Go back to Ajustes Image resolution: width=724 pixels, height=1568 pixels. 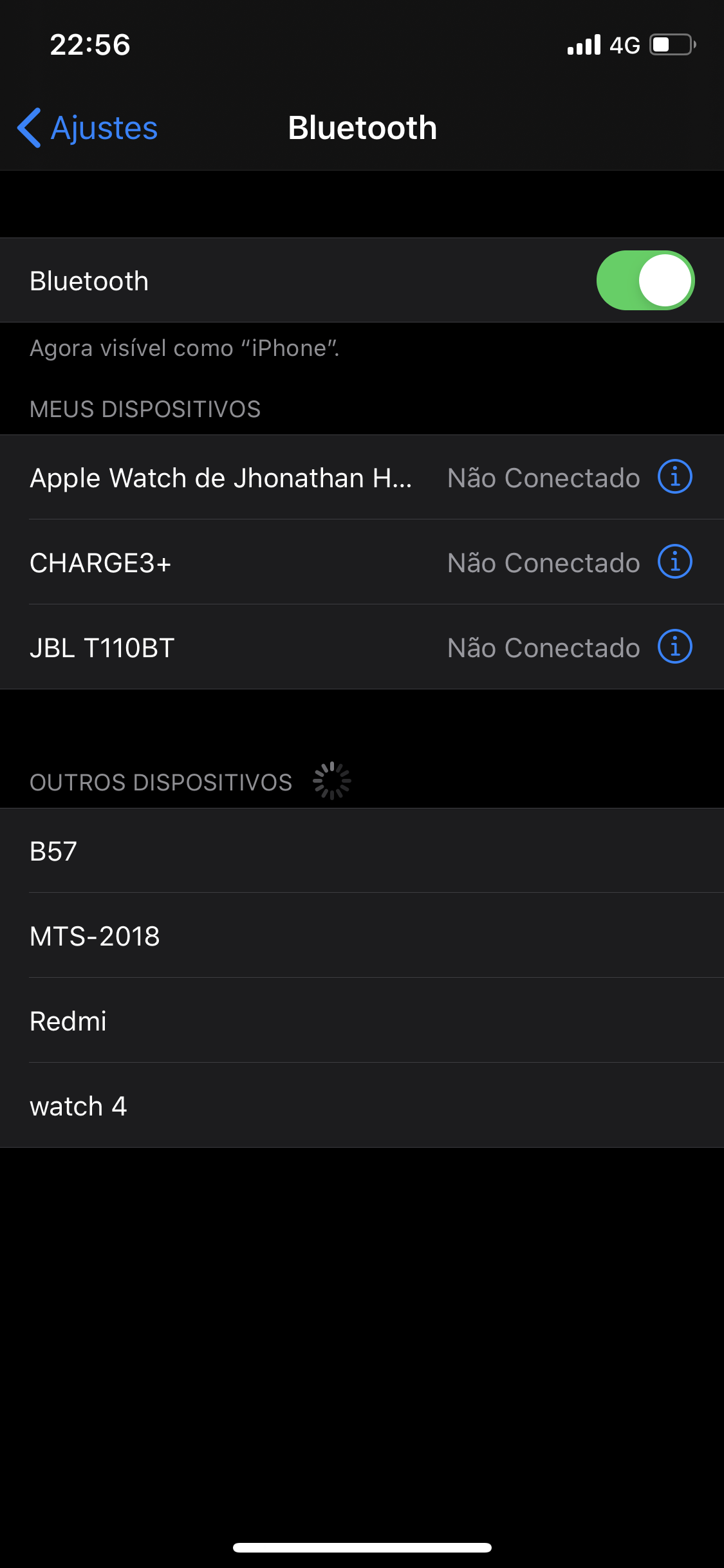pyautogui.click(x=88, y=127)
